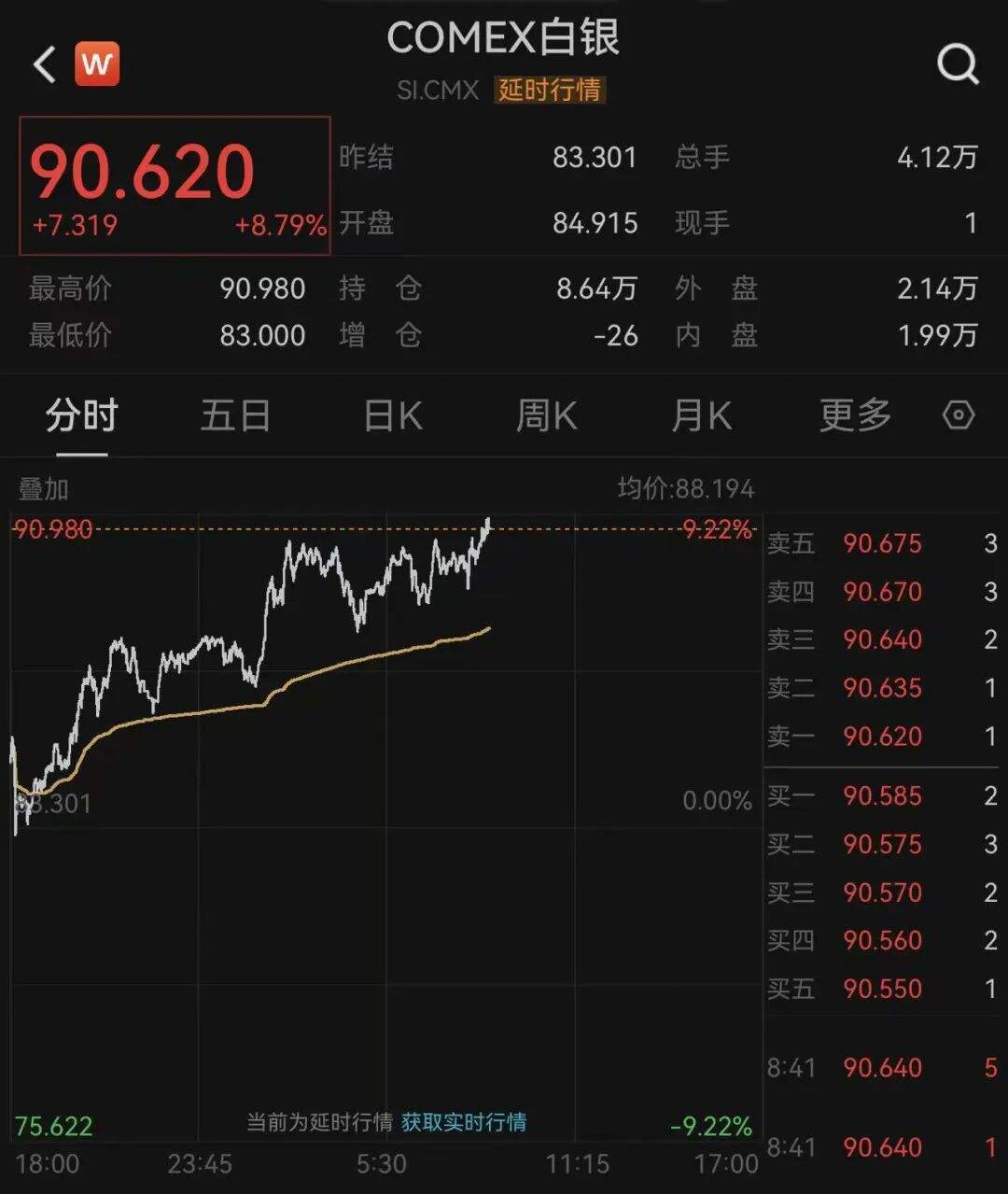Screen dimensions: 1008x1194
Task: Select the 日K chart tab
Action: pos(393,415)
